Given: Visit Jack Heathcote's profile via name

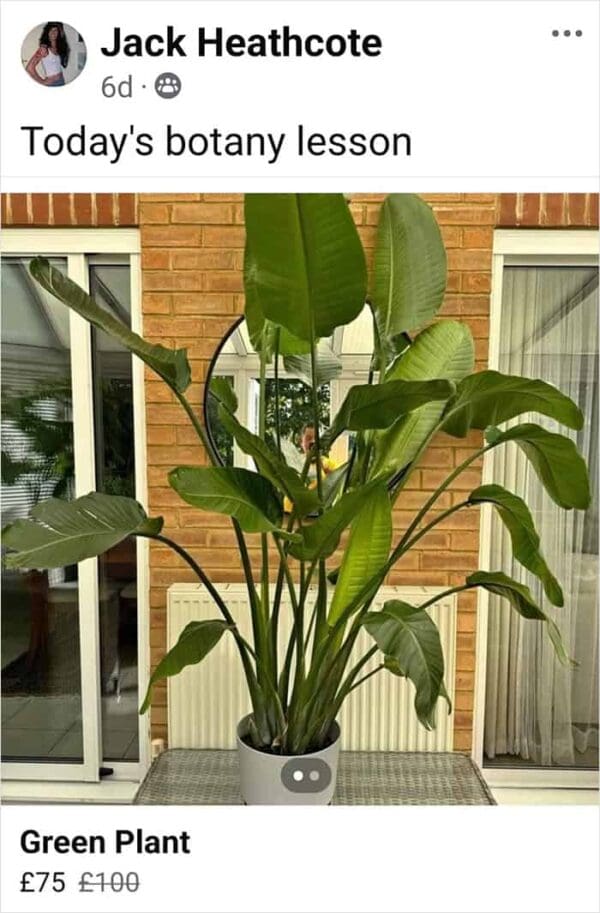Looking at the screenshot, I should (x=240, y=43).
